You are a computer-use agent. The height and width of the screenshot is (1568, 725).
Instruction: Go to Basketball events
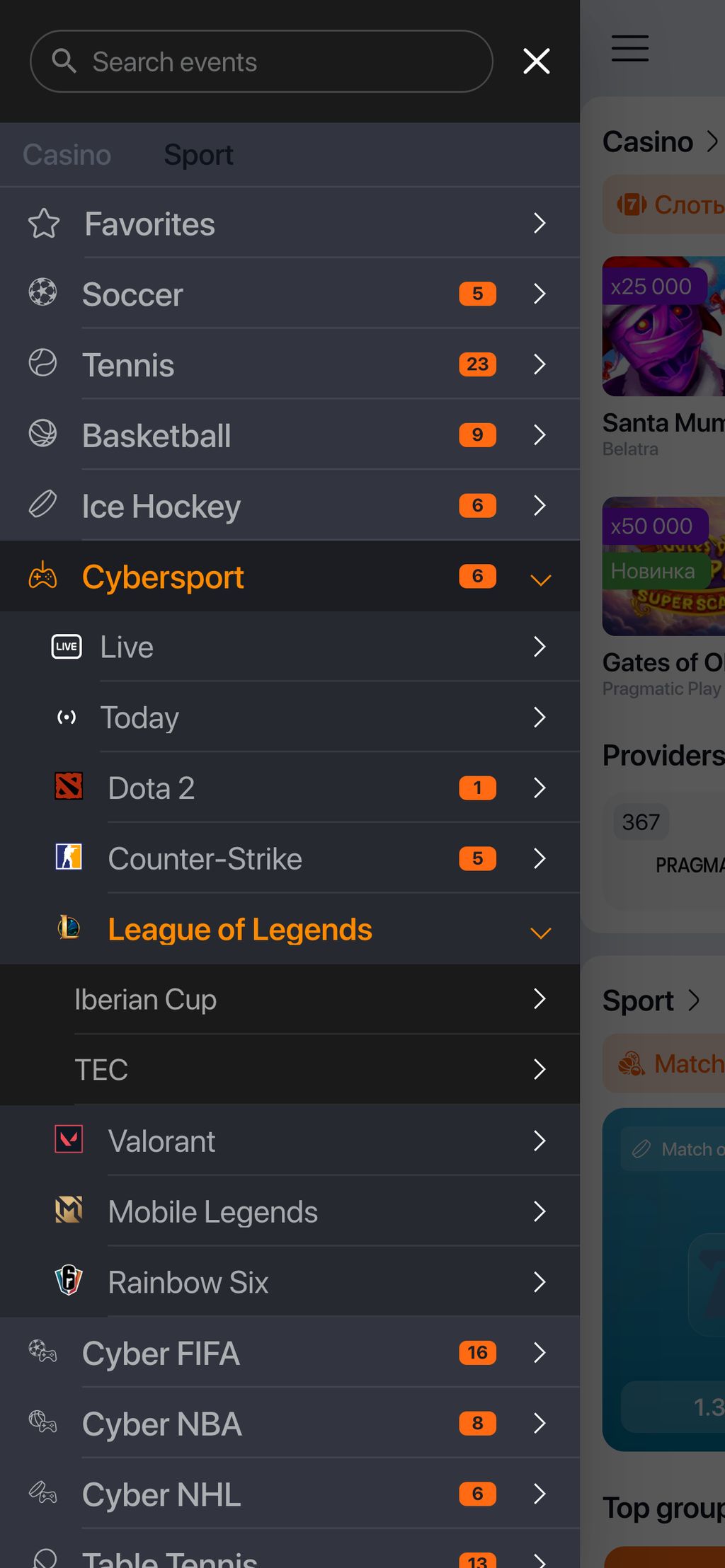pyautogui.click(x=290, y=436)
